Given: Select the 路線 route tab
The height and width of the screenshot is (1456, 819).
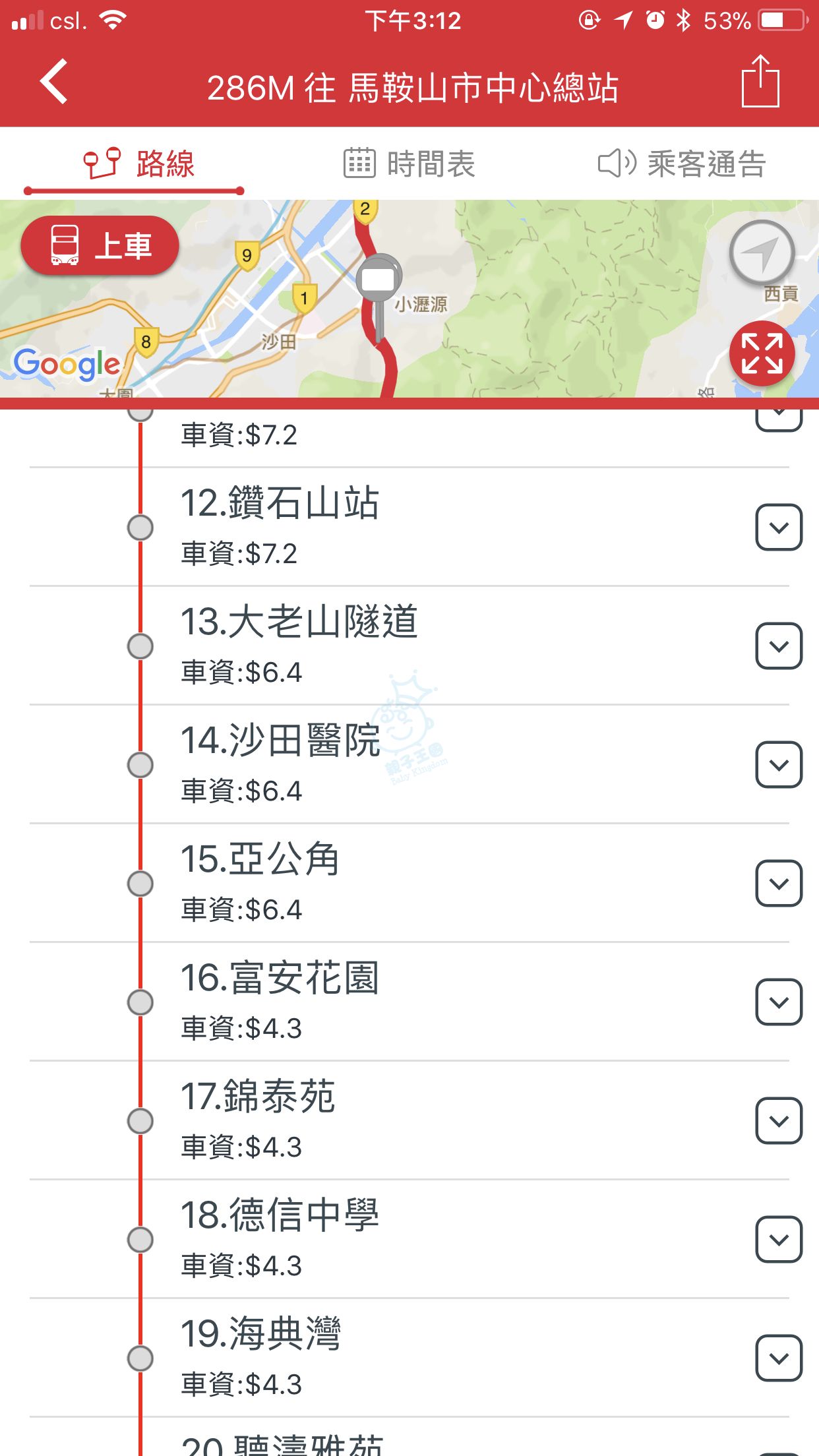Looking at the screenshot, I should pyautogui.click(x=138, y=164).
